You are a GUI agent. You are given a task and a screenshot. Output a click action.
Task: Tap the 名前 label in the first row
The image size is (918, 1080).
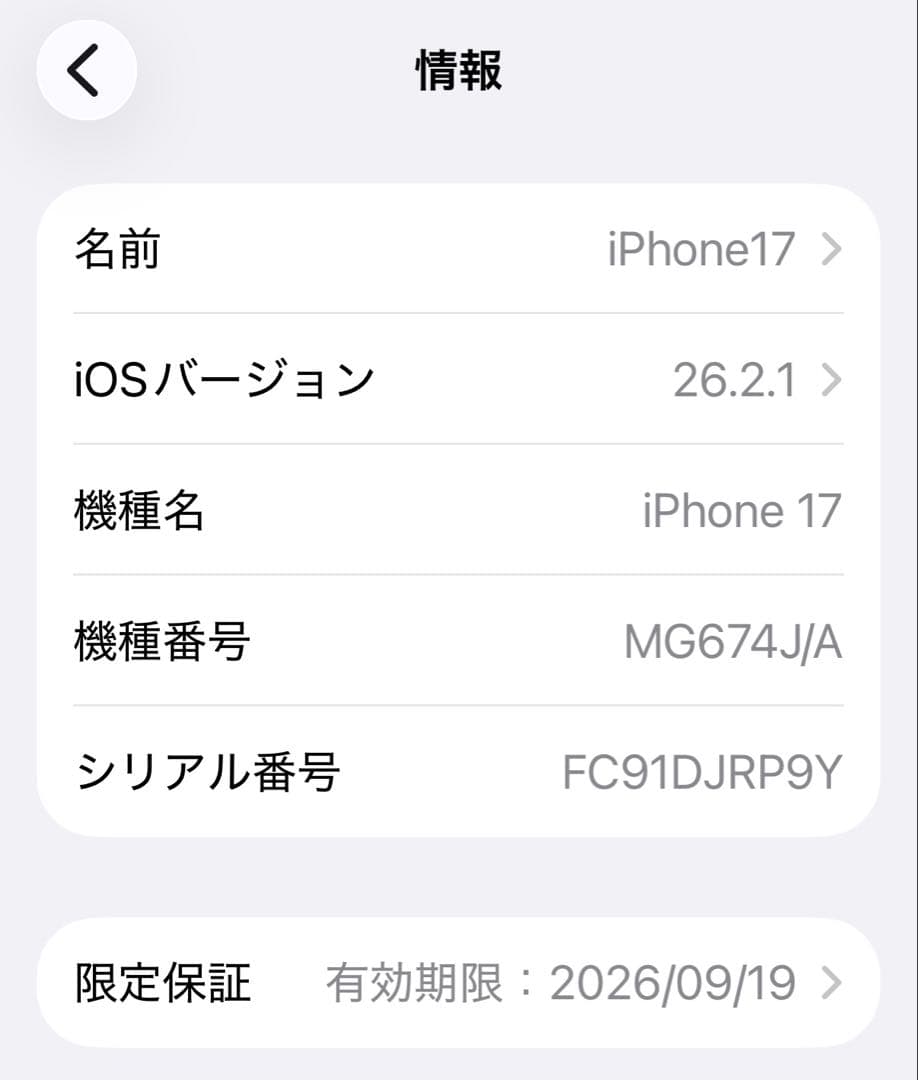[120, 250]
